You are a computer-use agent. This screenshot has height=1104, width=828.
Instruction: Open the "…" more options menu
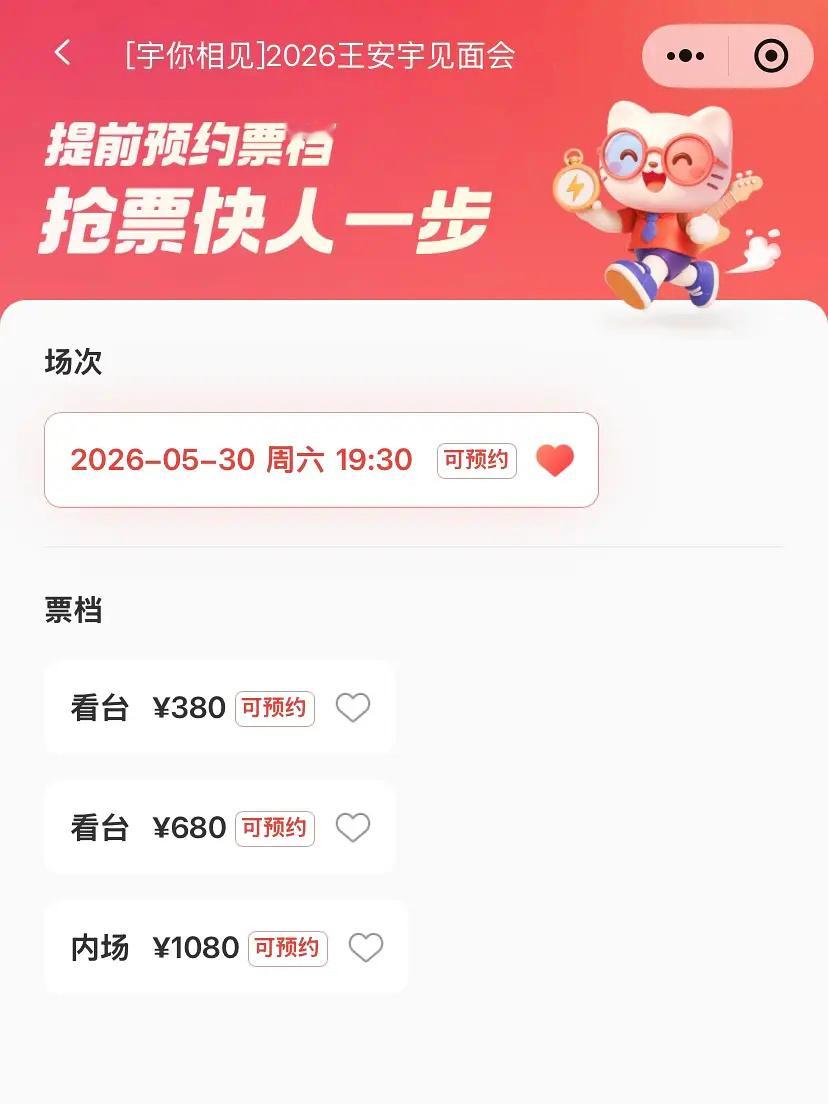tap(686, 56)
